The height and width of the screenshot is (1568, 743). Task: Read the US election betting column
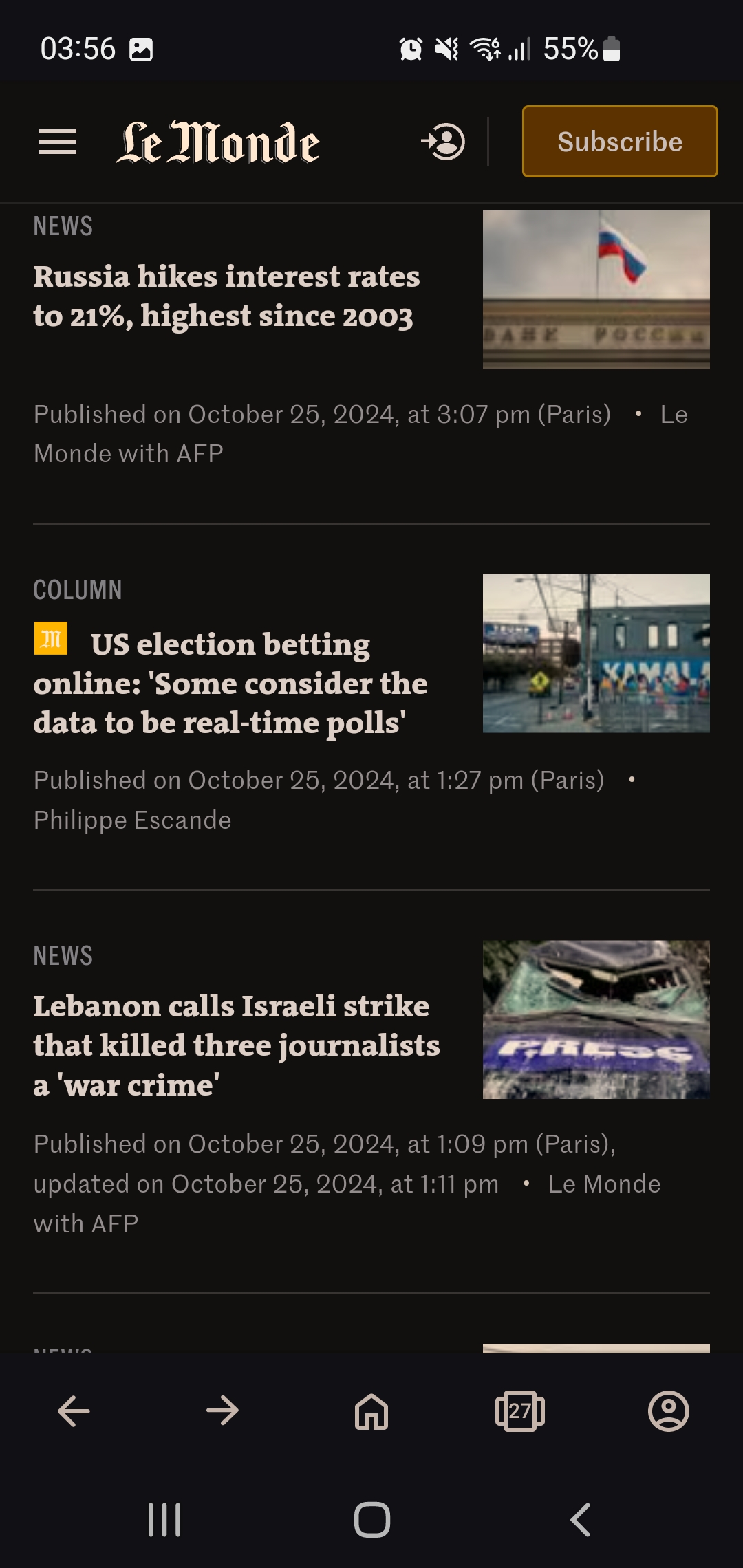tap(230, 684)
